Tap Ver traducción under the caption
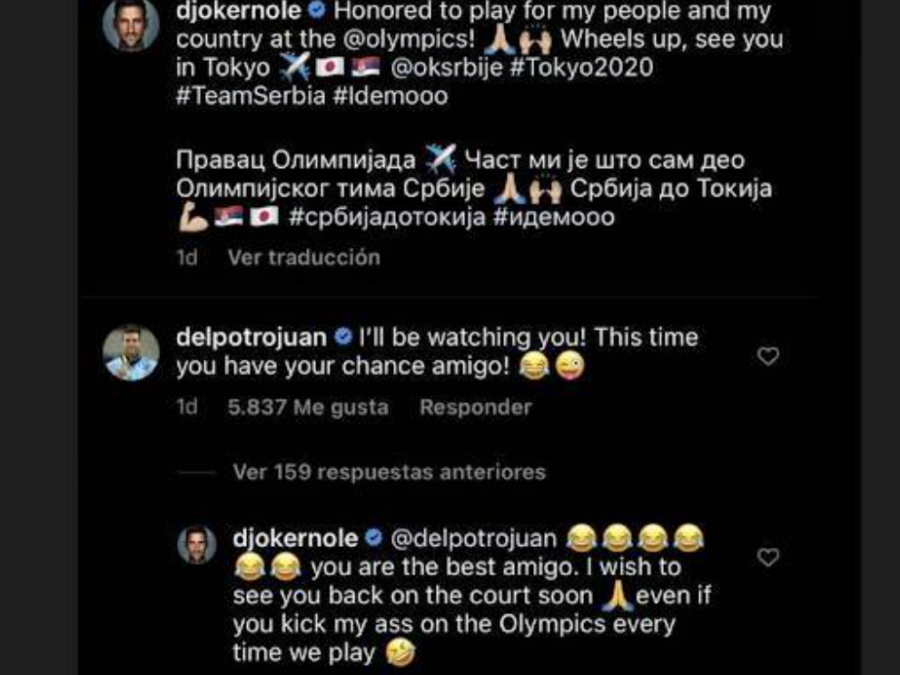Image resolution: width=900 pixels, height=675 pixels. tap(303, 258)
